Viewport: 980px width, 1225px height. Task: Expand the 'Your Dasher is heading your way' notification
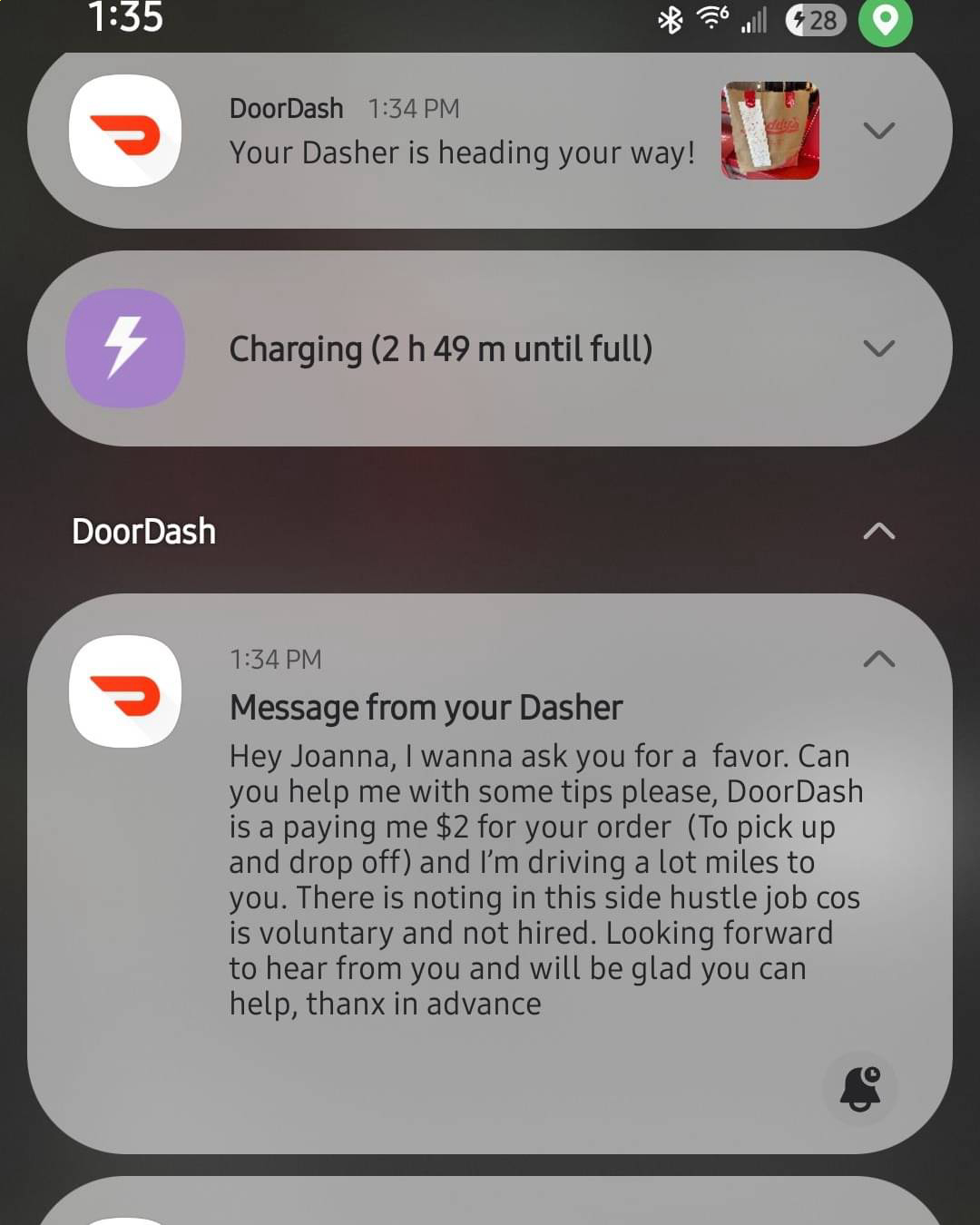[x=878, y=131]
